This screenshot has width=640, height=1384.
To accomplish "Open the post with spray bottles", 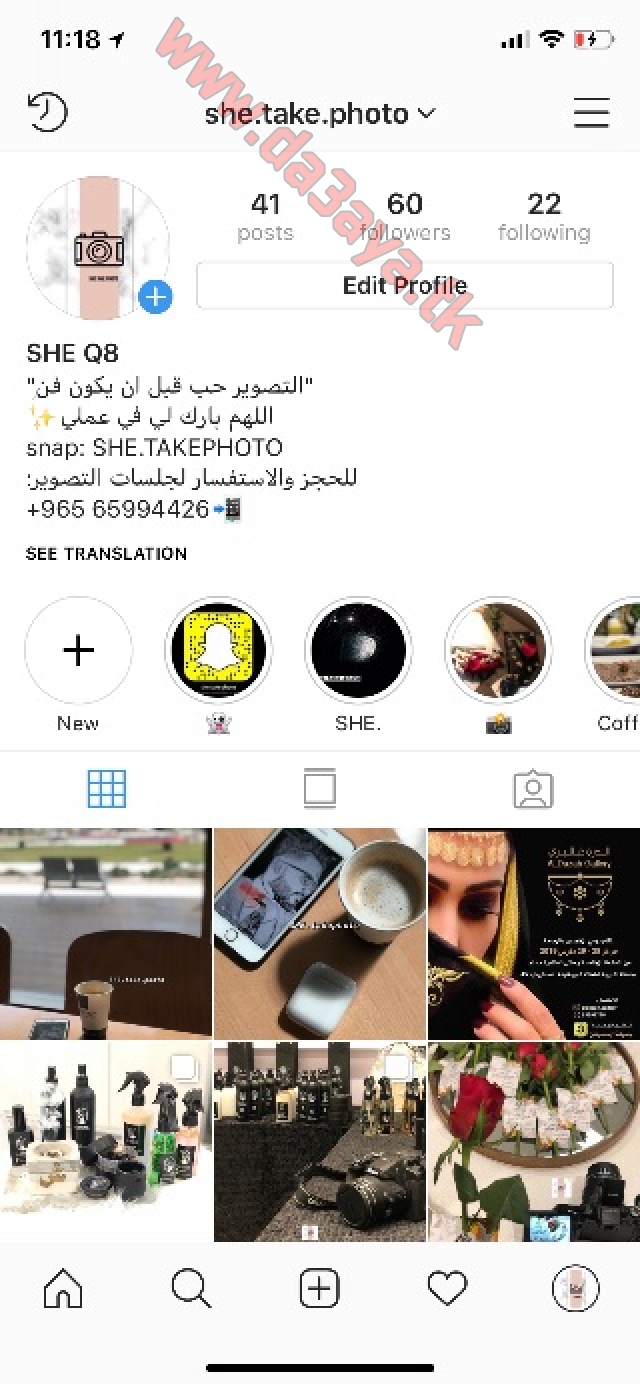I will click(105, 1142).
